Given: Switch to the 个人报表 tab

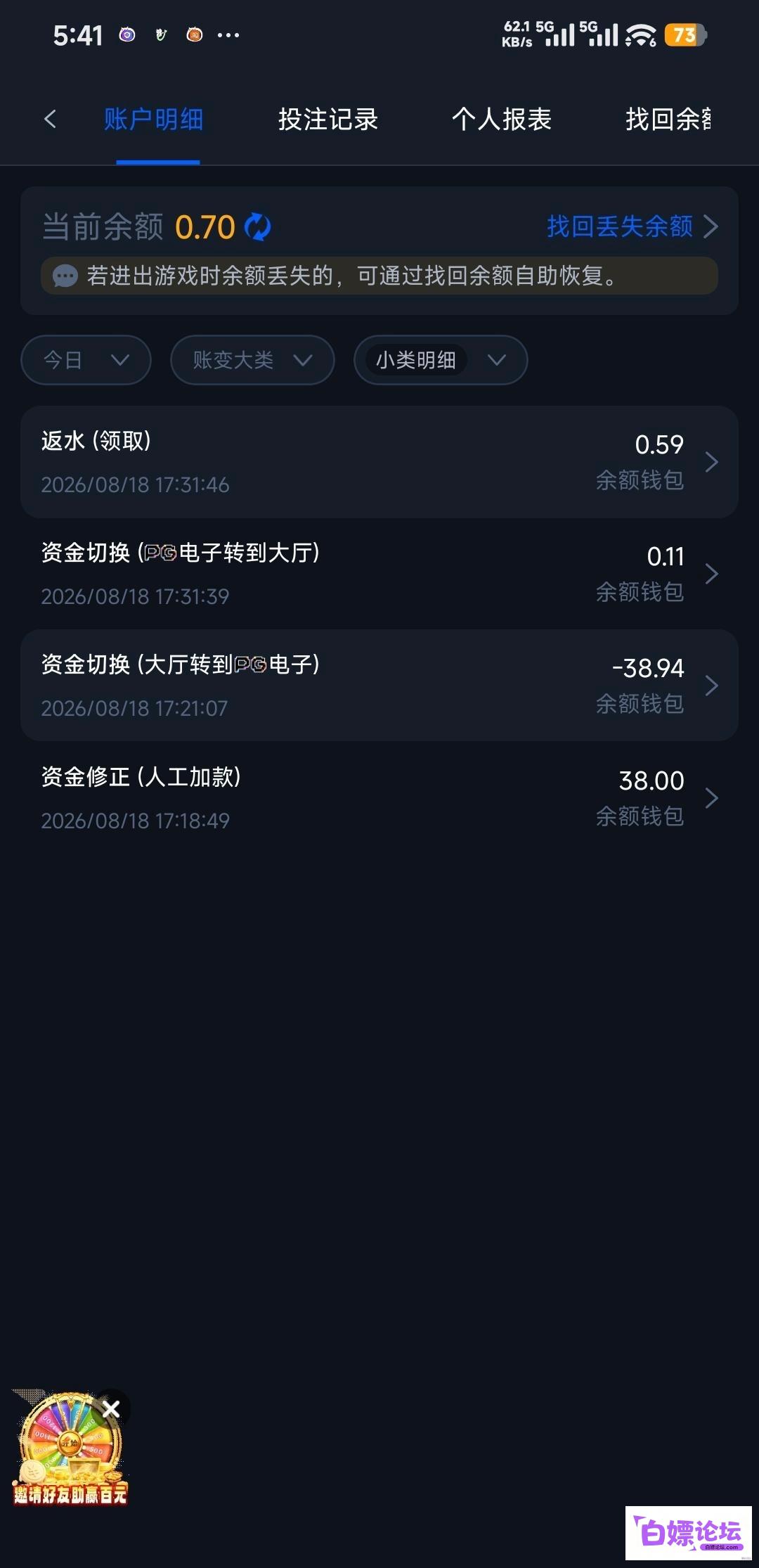Looking at the screenshot, I should pos(502,119).
